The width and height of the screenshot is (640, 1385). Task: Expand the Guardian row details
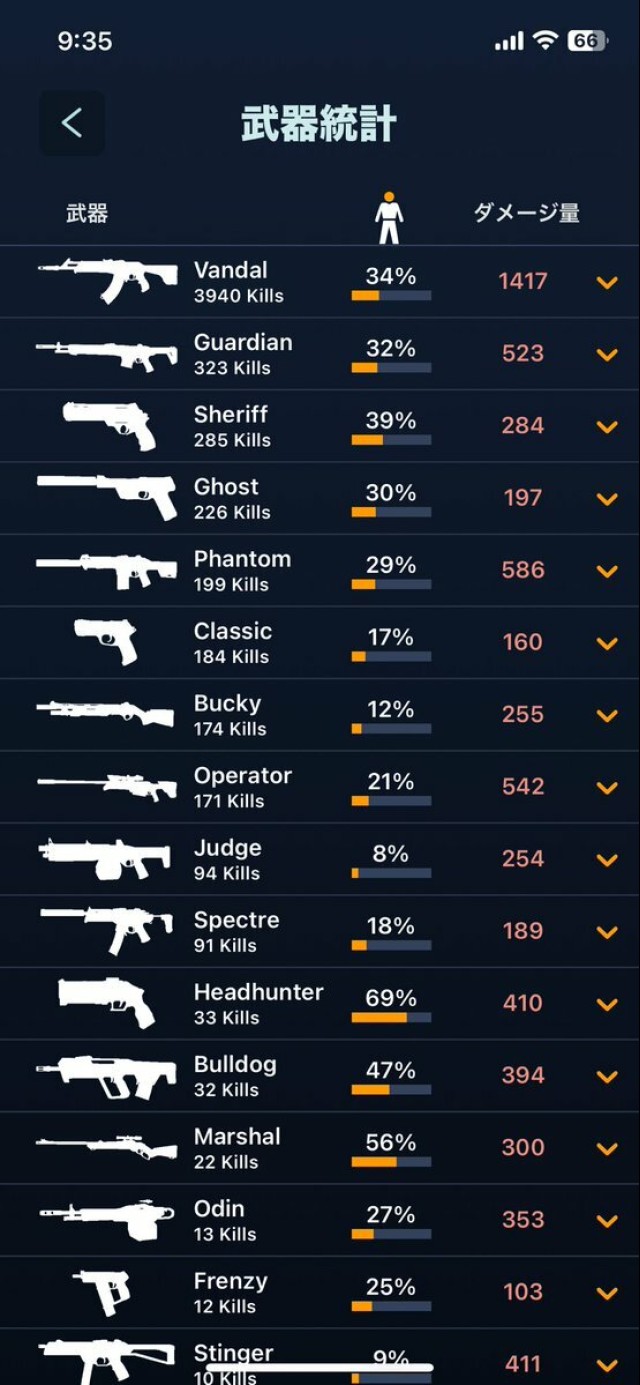pyautogui.click(x=607, y=355)
